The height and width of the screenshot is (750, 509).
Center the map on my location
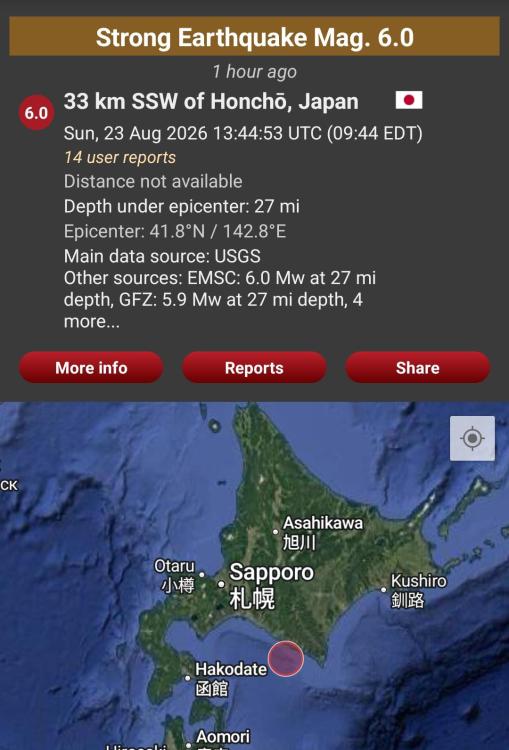tap(472, 438)
